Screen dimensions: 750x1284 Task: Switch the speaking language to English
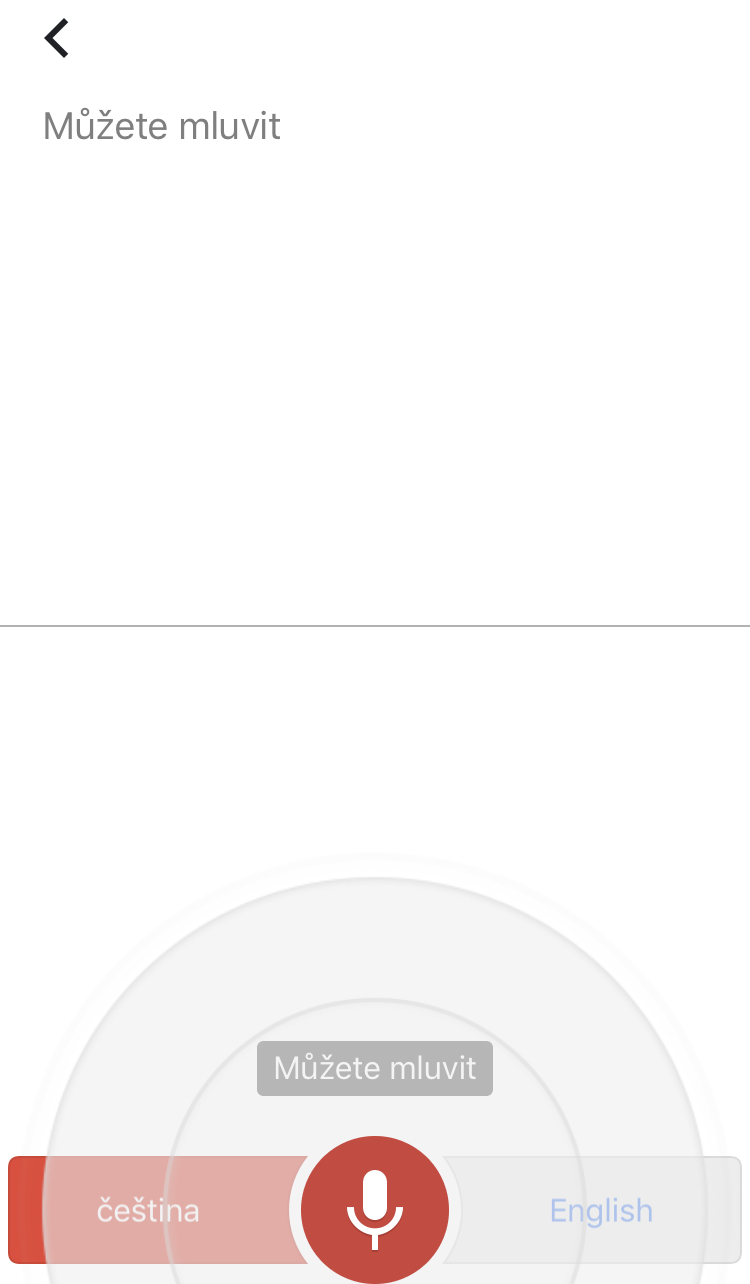click(x=601, y=1211)
